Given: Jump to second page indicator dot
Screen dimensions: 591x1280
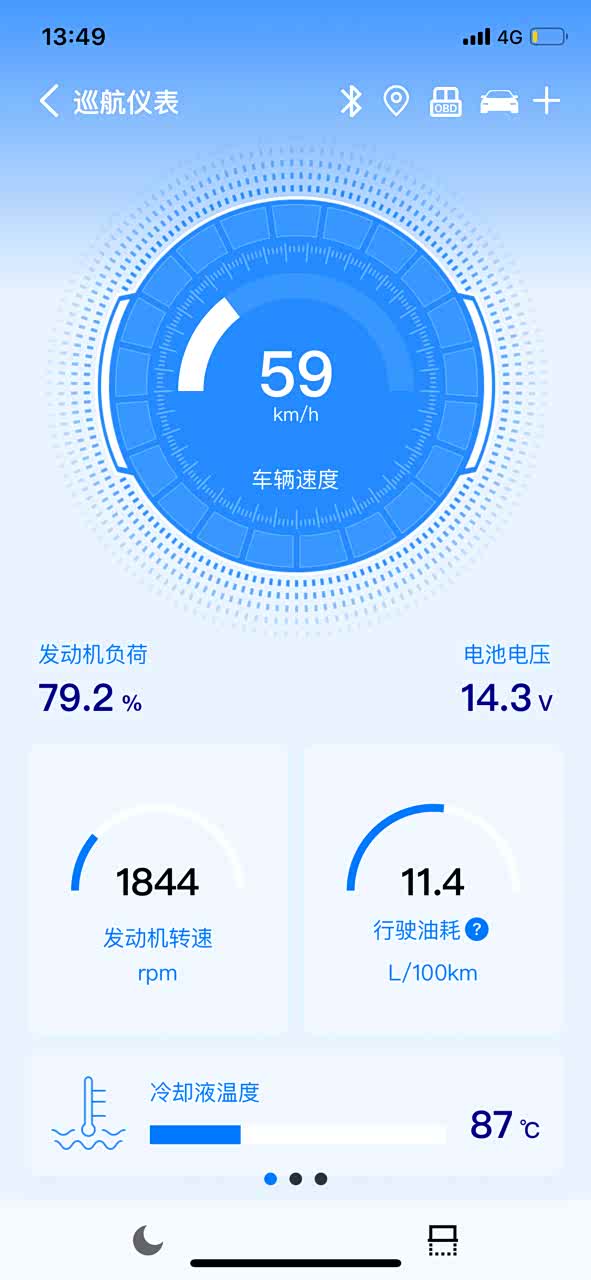Looking at the screenshot, I should point(296,1179).
